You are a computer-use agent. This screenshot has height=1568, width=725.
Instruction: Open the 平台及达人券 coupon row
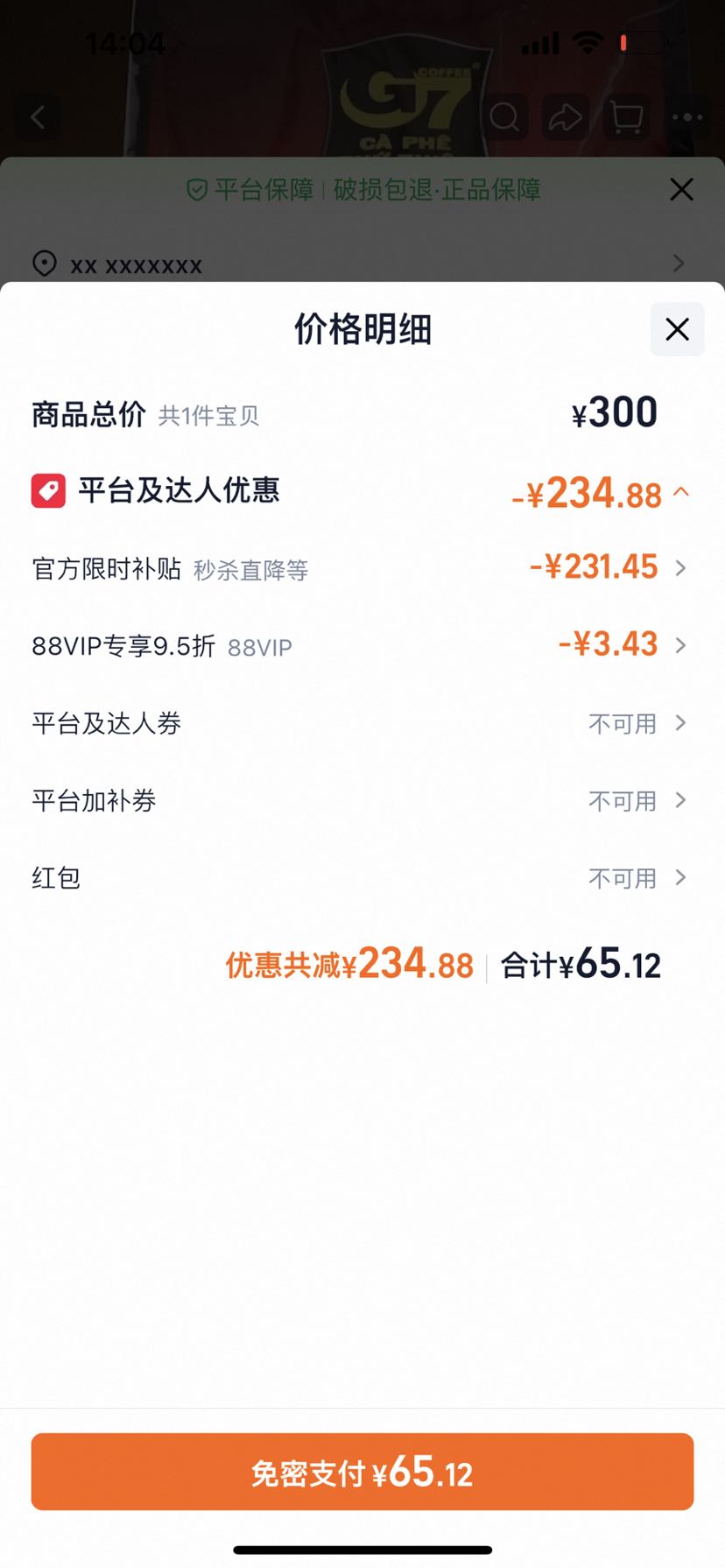tap(362, 723)
